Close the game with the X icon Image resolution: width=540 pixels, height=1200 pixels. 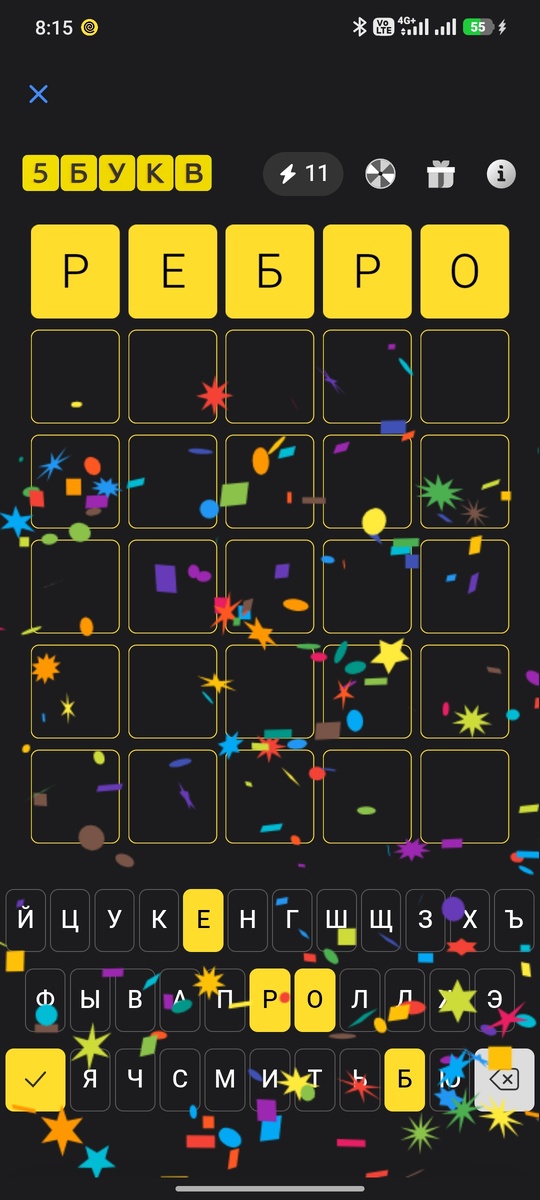pos(38,94)
